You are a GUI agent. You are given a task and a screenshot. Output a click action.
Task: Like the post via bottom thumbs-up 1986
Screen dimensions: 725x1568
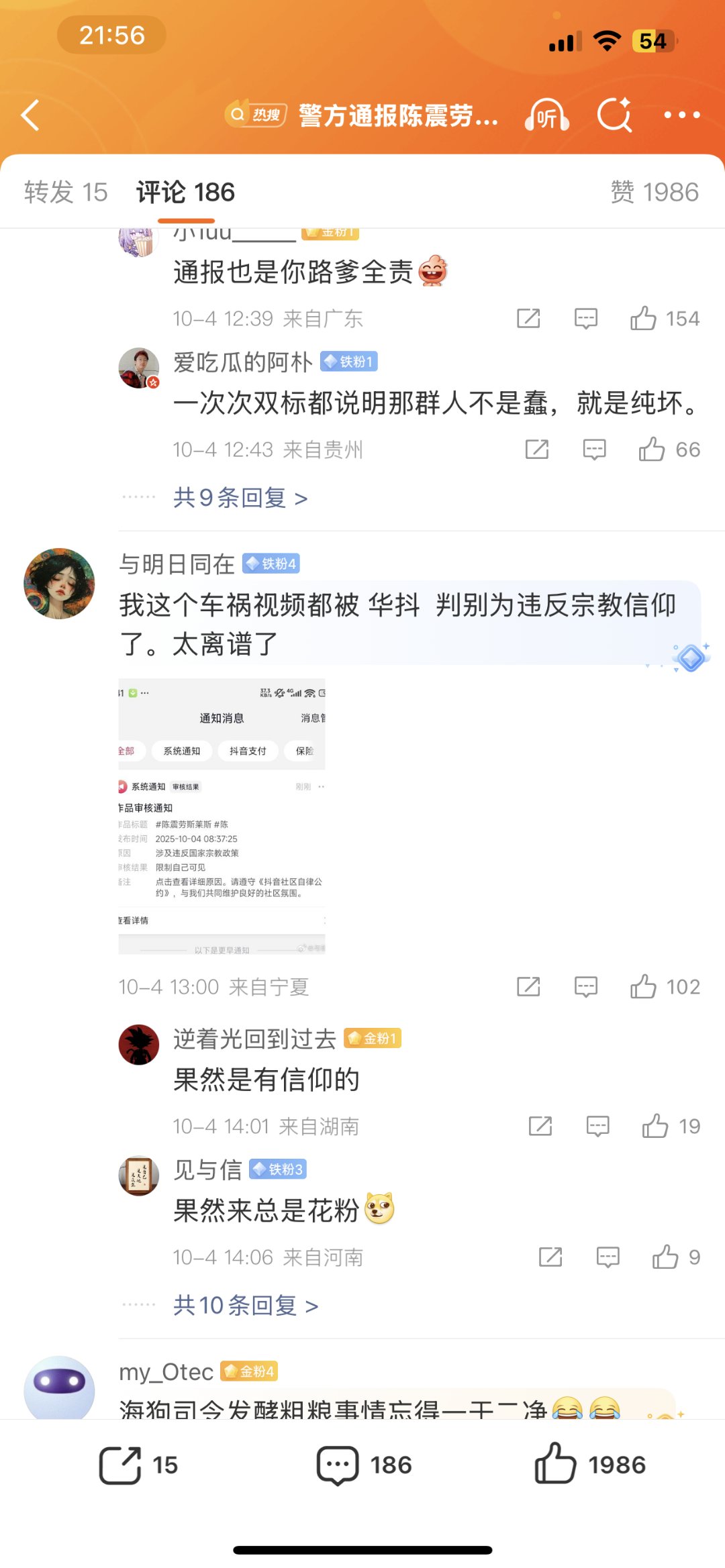[x=589, y=1465]
